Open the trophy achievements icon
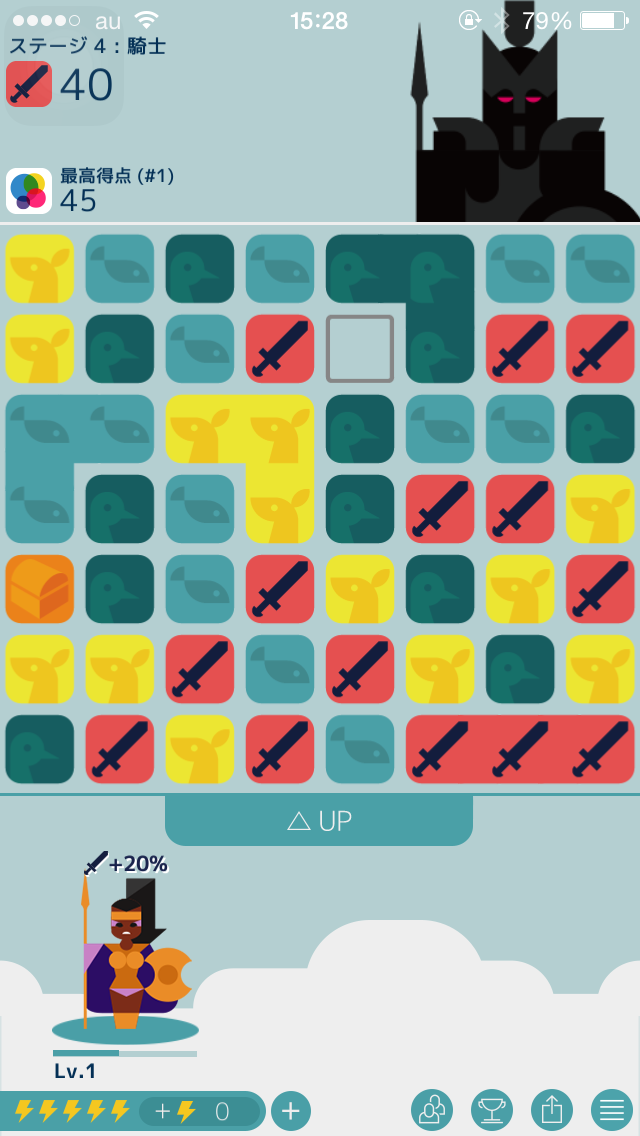Viewport: 640px width, 1136px height. click(x=491, y=1110)
